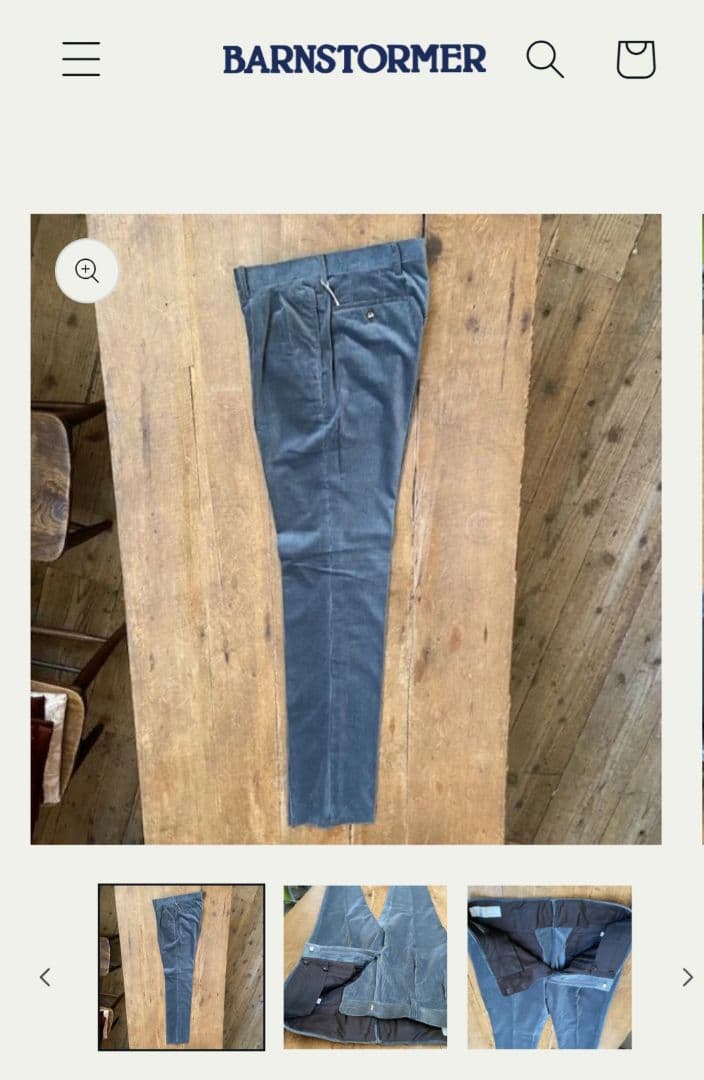The width and height of the screenshot is (704, 1080).
Task: Go to the Barnstormer home page
Action: tap(354, 60)
